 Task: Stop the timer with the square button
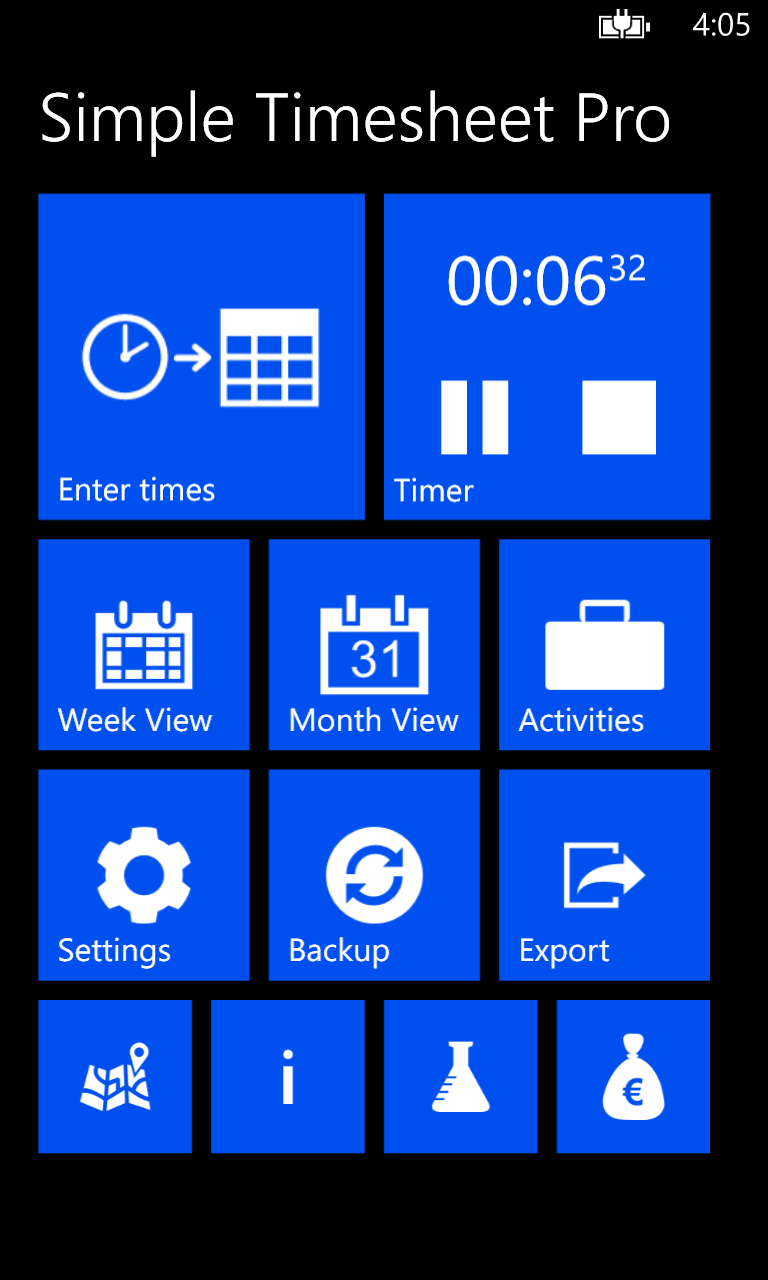pos(618,417)
